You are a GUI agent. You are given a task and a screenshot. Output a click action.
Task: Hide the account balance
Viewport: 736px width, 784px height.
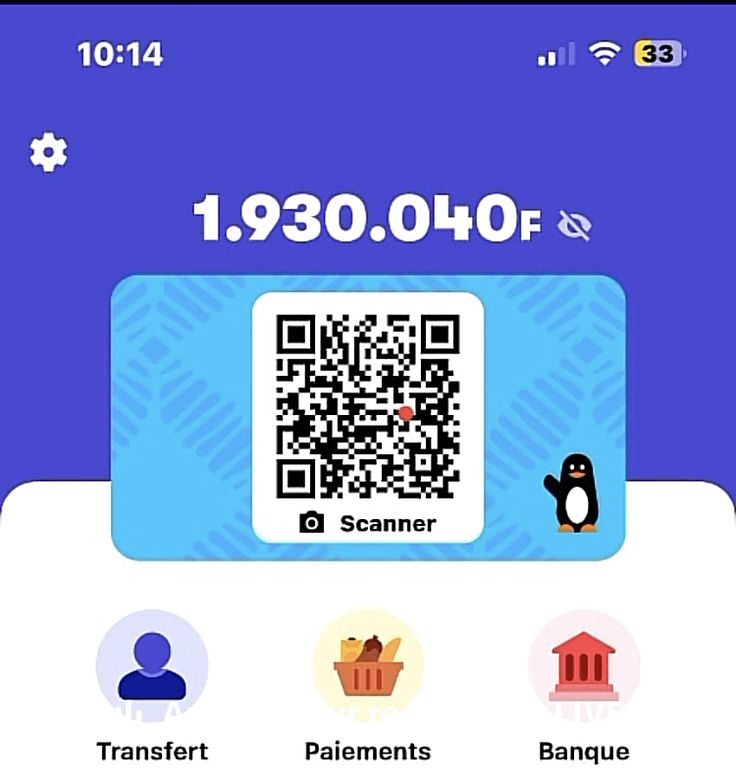tap(574, 227)
